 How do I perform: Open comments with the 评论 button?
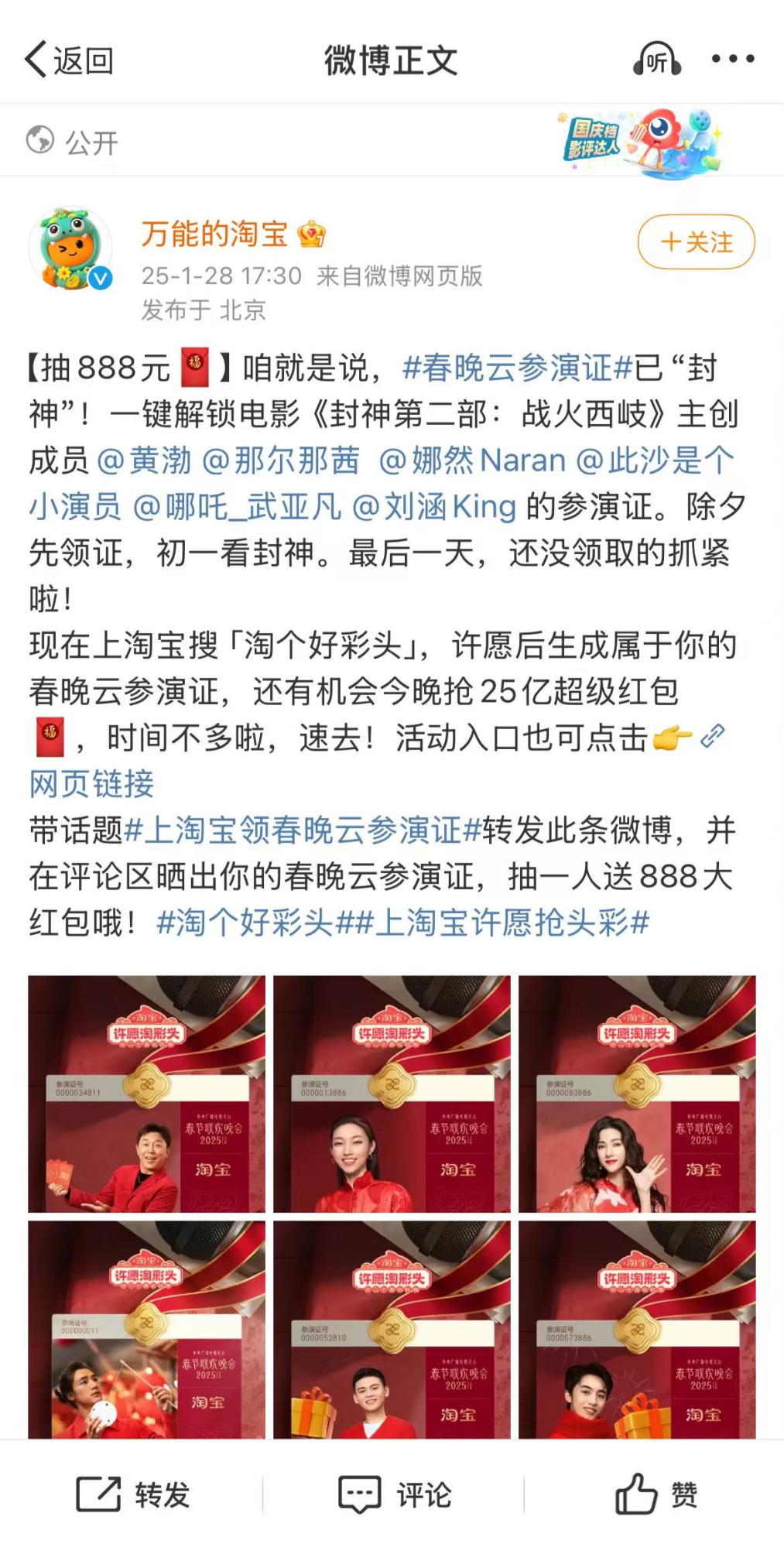[x=394, y=1494]
